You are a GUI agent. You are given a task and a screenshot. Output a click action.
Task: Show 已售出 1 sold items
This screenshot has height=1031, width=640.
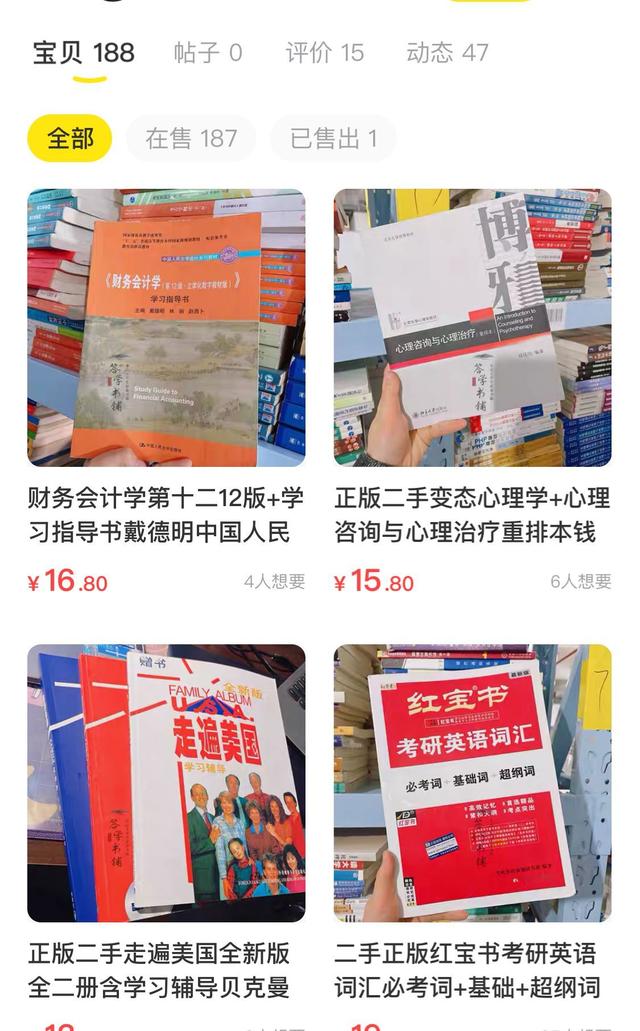[x=333, y=138]
